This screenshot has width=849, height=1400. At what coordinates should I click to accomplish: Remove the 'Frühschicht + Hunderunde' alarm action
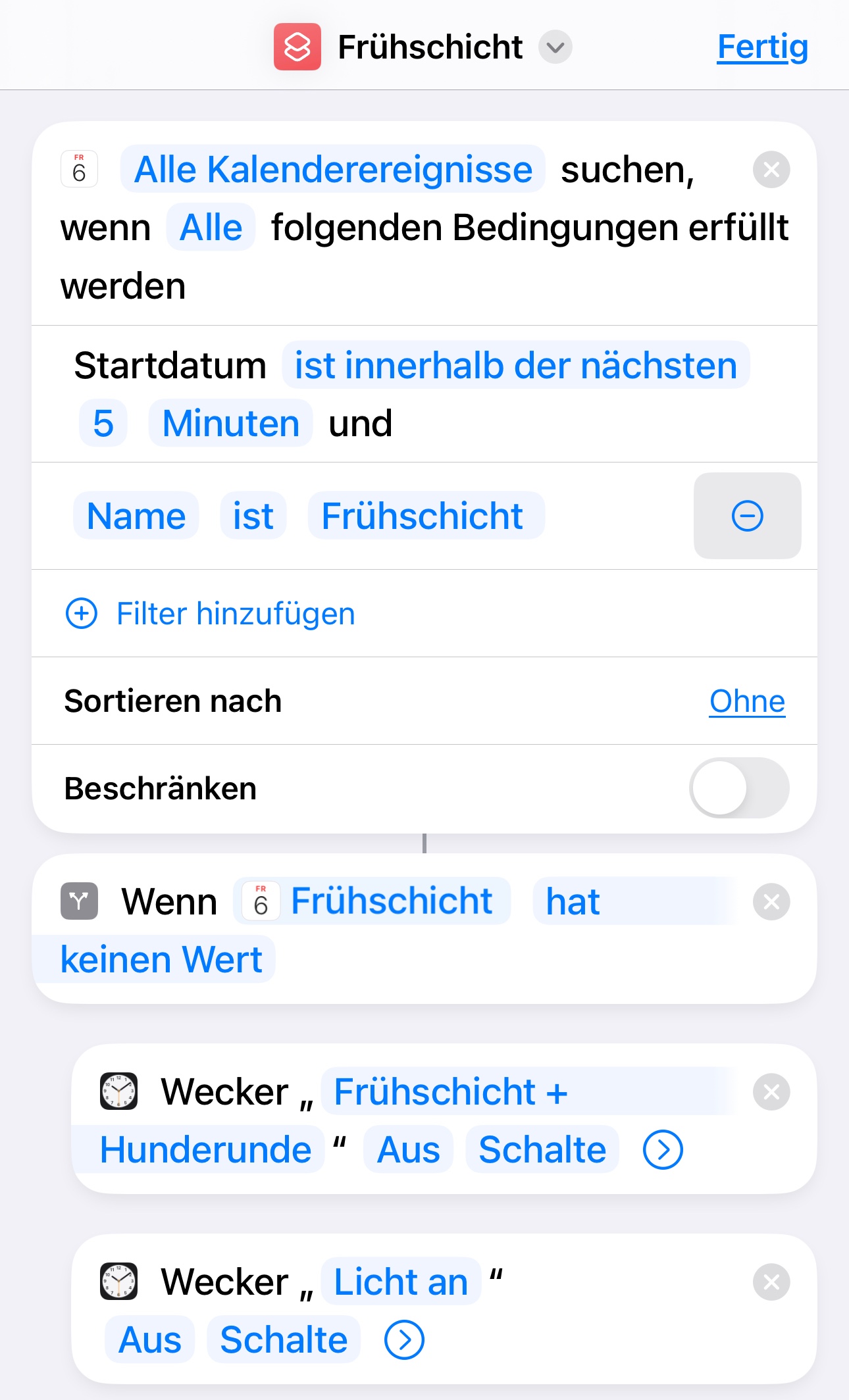coord(771,1092)
